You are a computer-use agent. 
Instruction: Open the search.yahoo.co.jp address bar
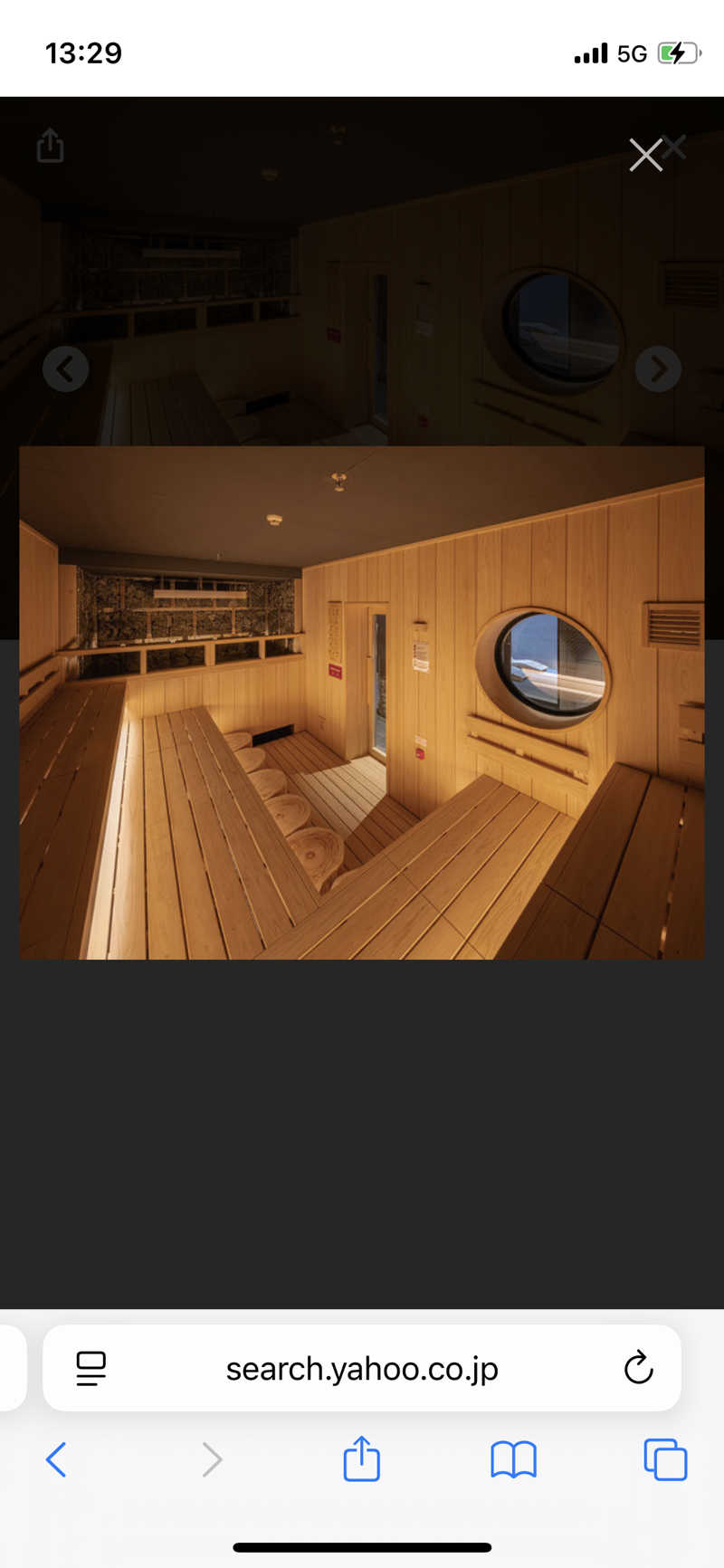(362, 1369)
